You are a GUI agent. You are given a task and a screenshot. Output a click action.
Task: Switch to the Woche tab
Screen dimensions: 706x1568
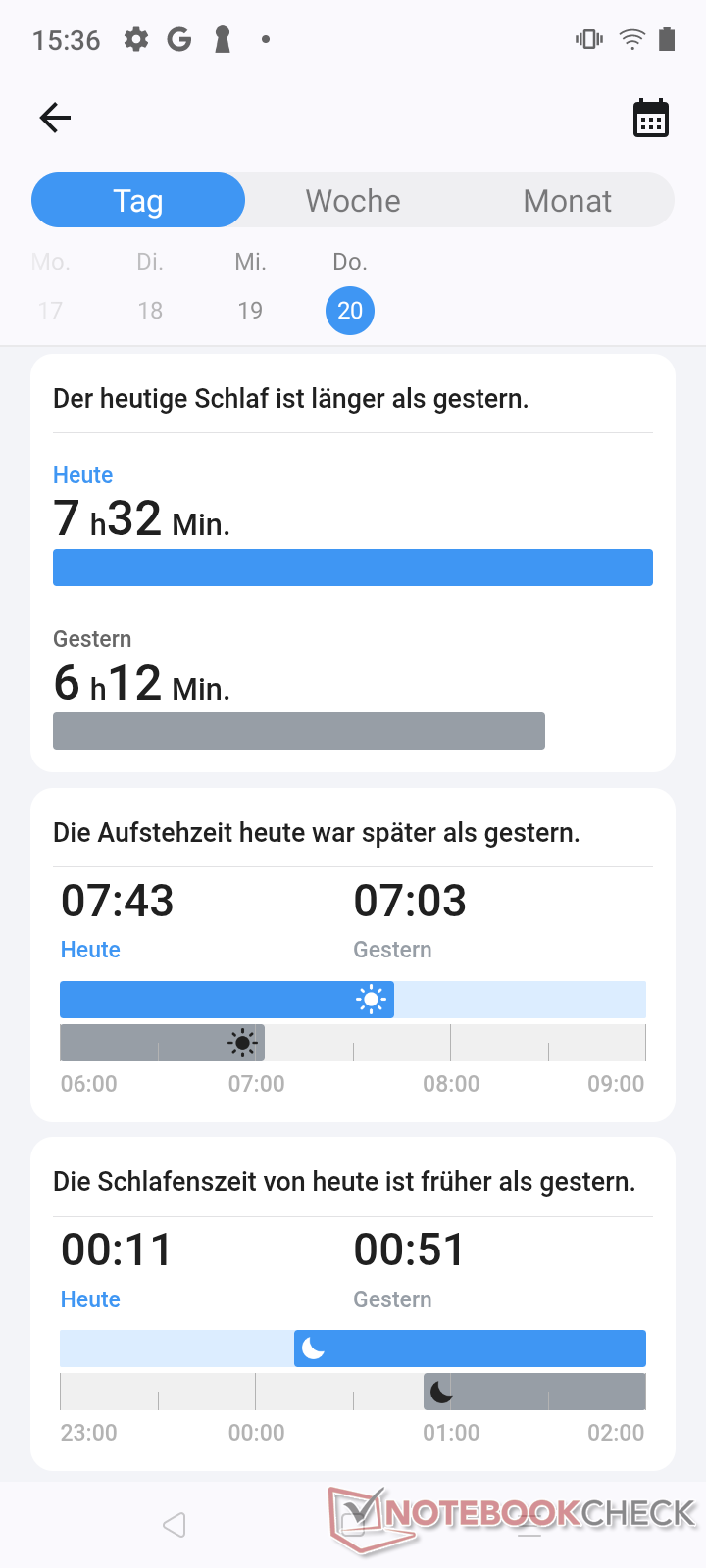point(353,201)
